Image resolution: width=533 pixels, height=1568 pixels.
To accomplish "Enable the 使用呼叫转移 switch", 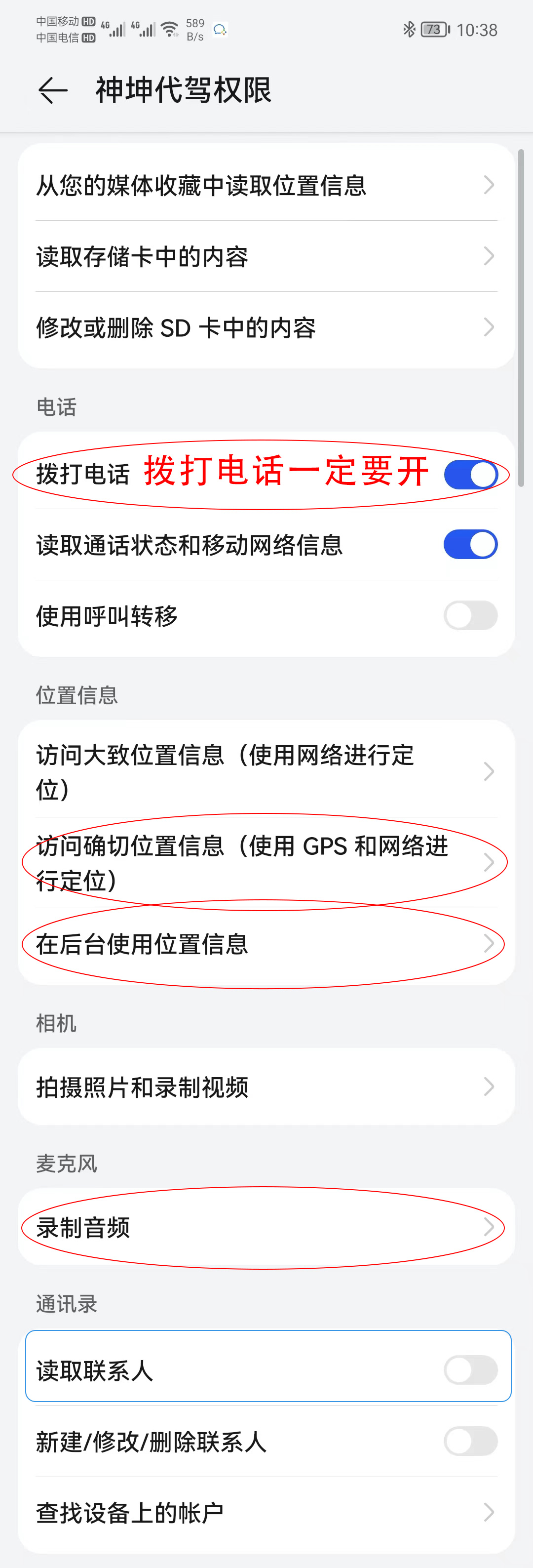I will (470, 615).
